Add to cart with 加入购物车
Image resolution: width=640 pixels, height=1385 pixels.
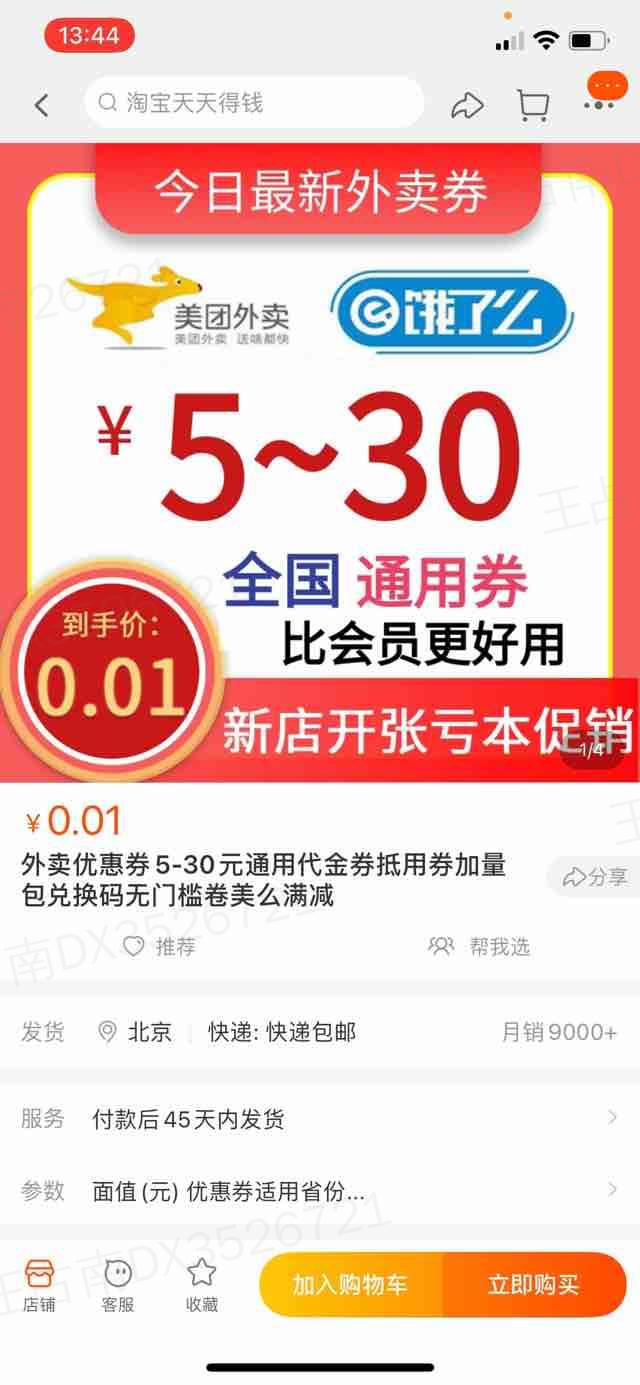[350, 1284]
